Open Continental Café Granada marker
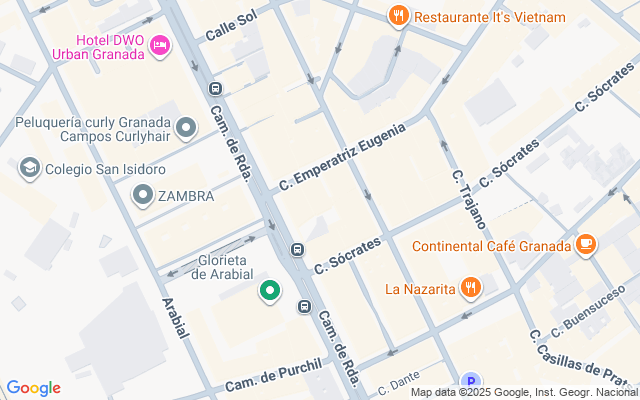 pyautogui.click(x=586, y=245)
